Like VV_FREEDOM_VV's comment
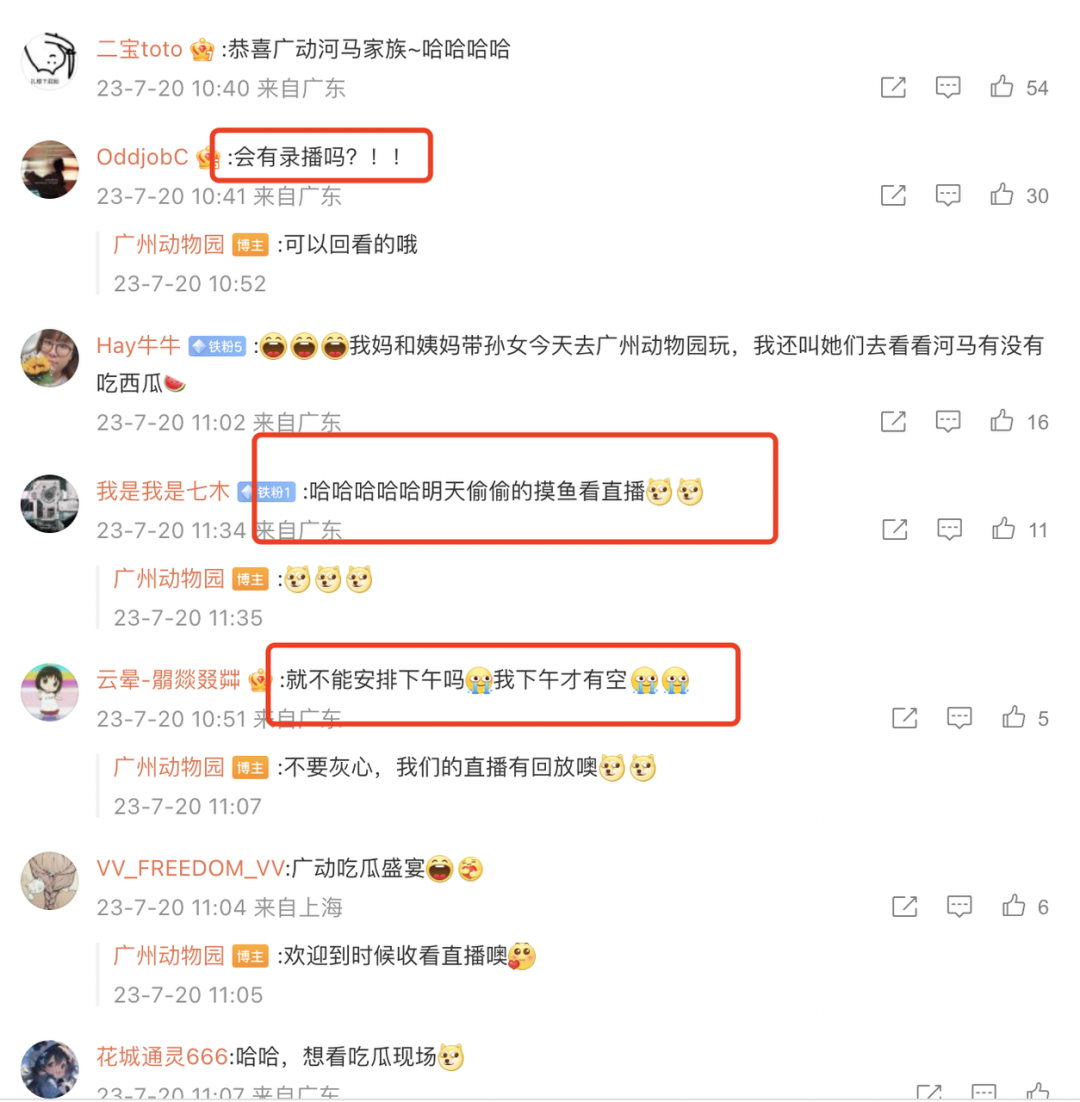 point(1013,906)
